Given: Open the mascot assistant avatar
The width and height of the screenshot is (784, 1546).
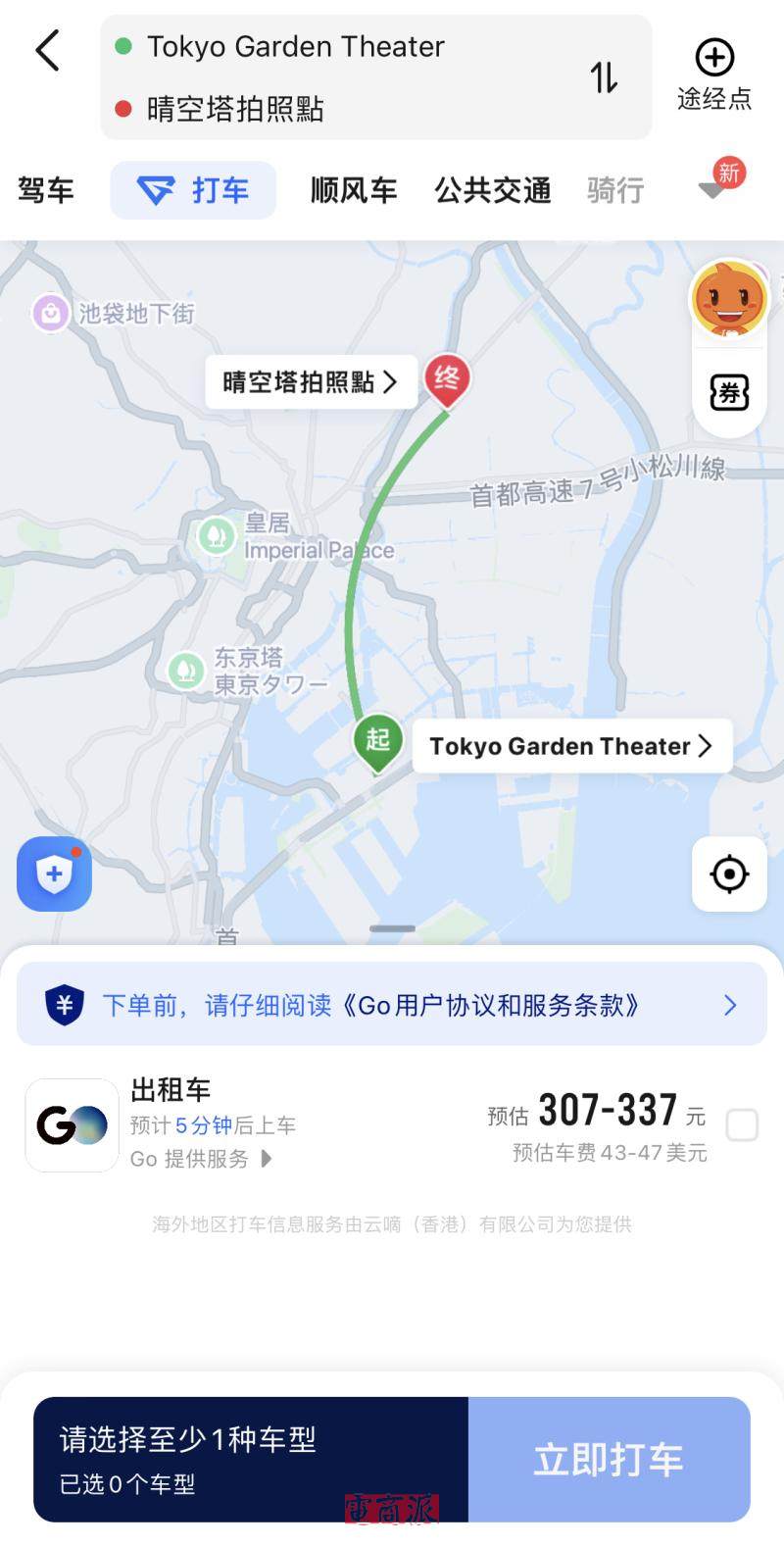Looking at the screenshot, I should tap(729, 300).
